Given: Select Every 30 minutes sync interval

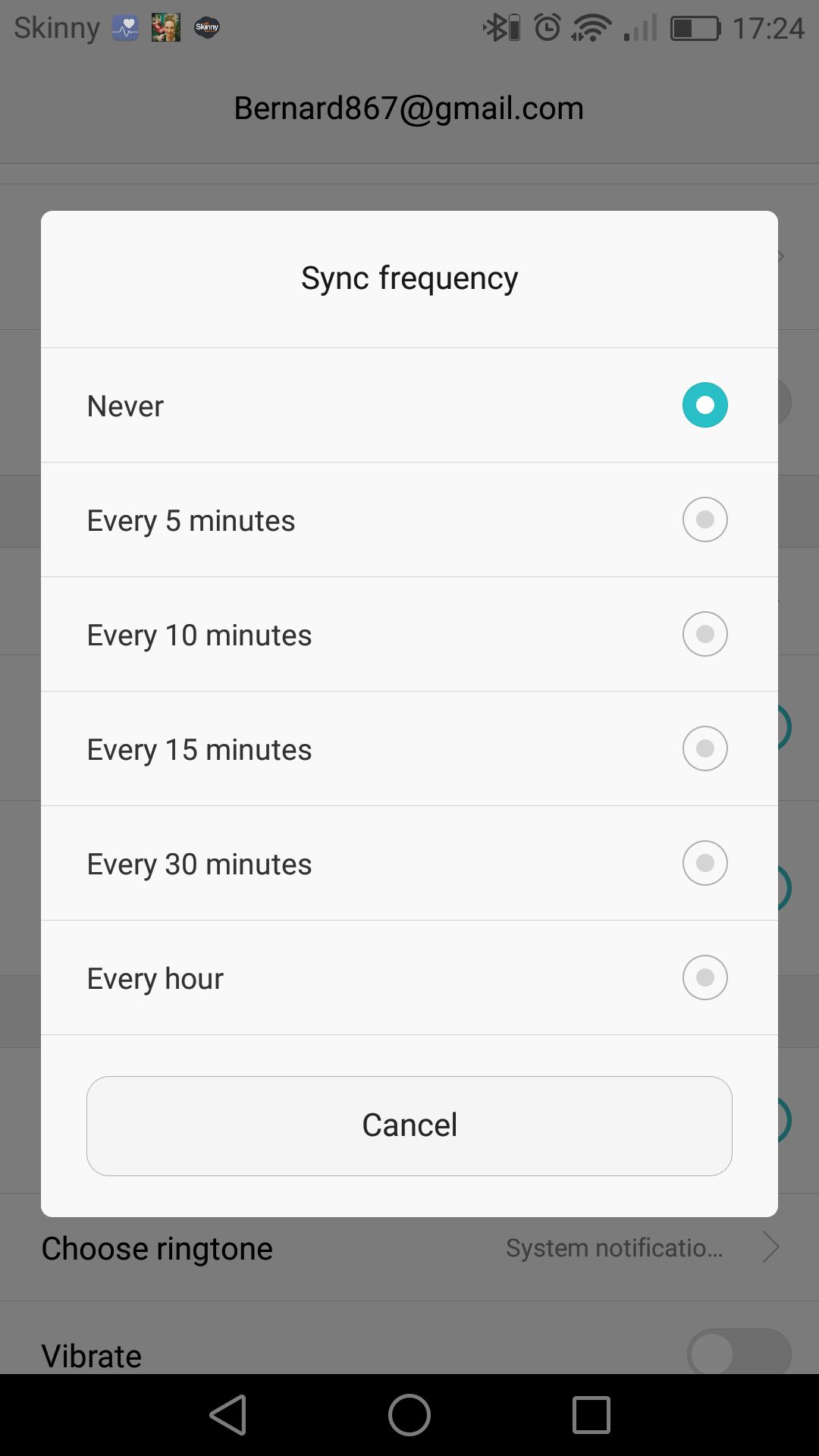Looking at the screenshot, I should [x=409, y=863].
